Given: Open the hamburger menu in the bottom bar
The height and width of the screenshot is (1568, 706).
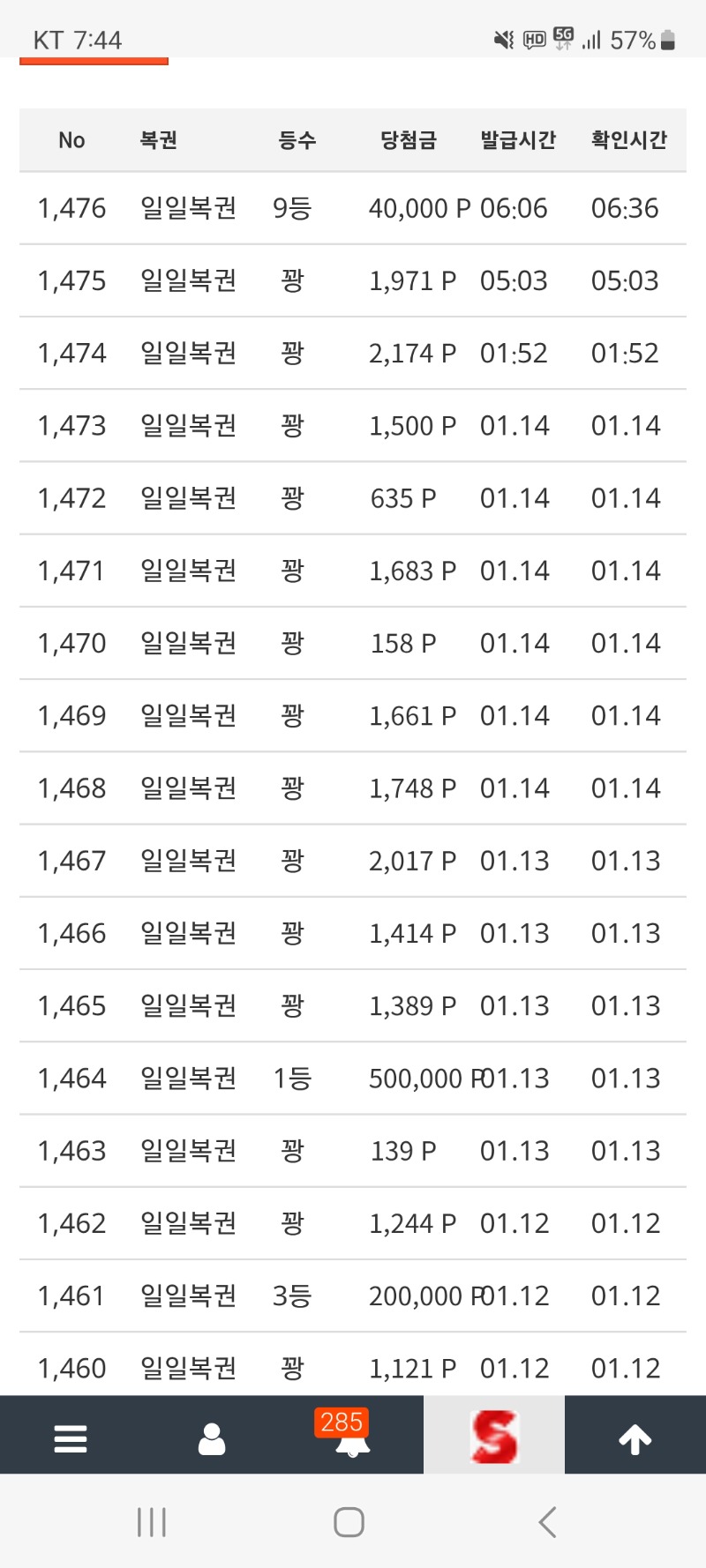Looking at the screenshot, I should tap(71, 1438).
